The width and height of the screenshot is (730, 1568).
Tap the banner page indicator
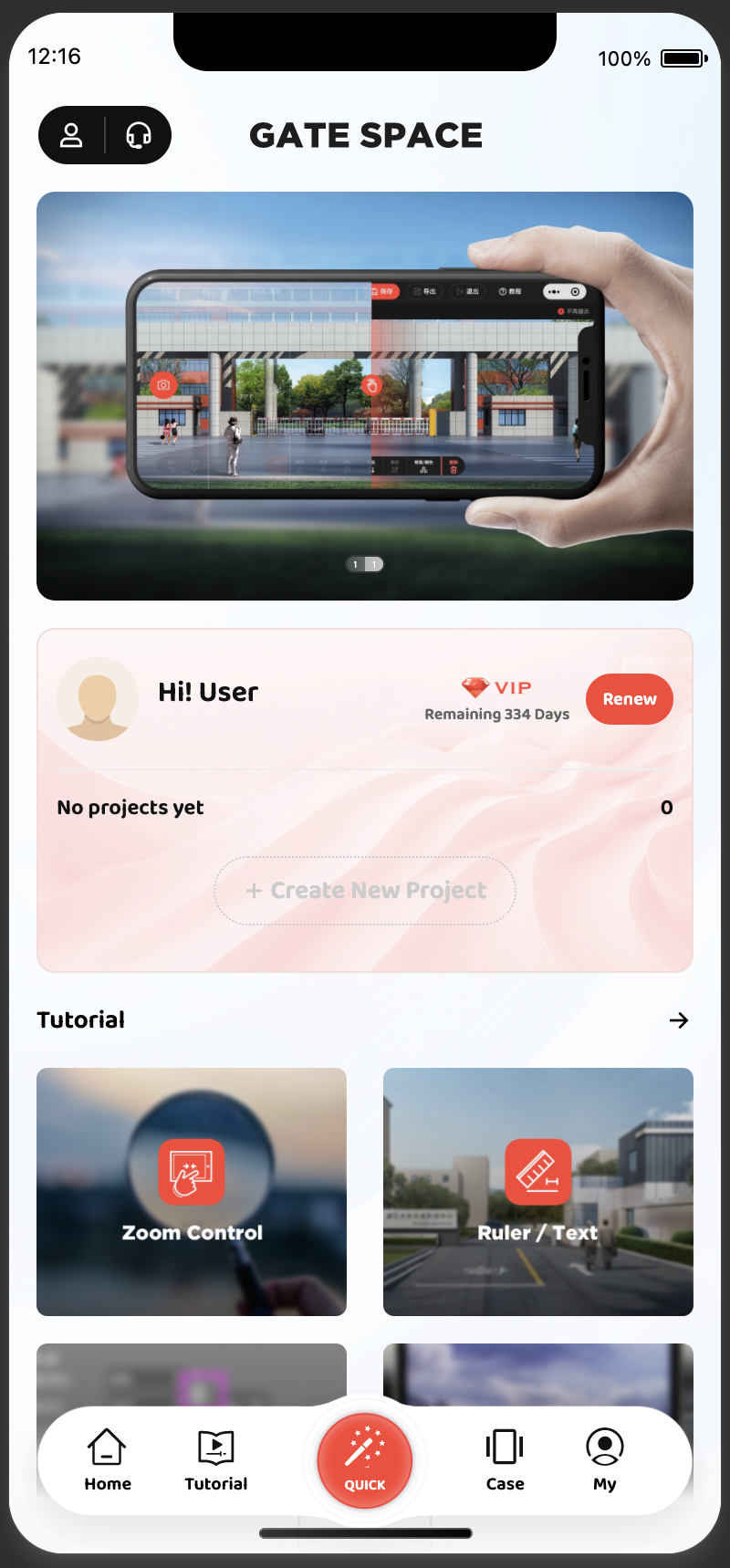[x=365, y=564]
